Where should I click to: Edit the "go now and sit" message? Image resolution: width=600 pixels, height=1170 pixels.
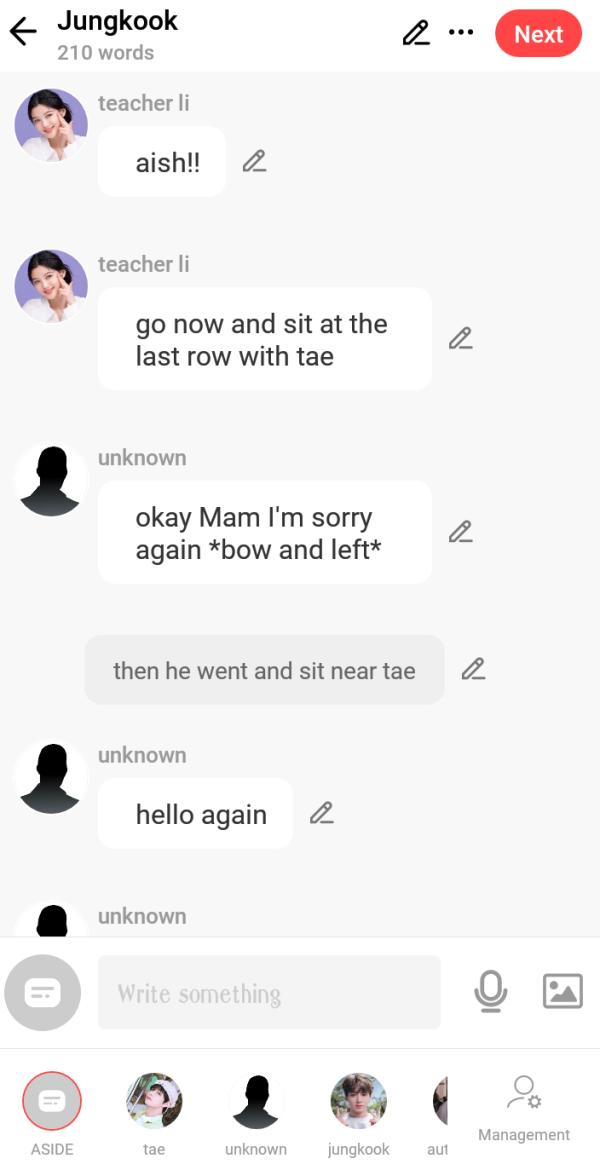tap(460, 338)
